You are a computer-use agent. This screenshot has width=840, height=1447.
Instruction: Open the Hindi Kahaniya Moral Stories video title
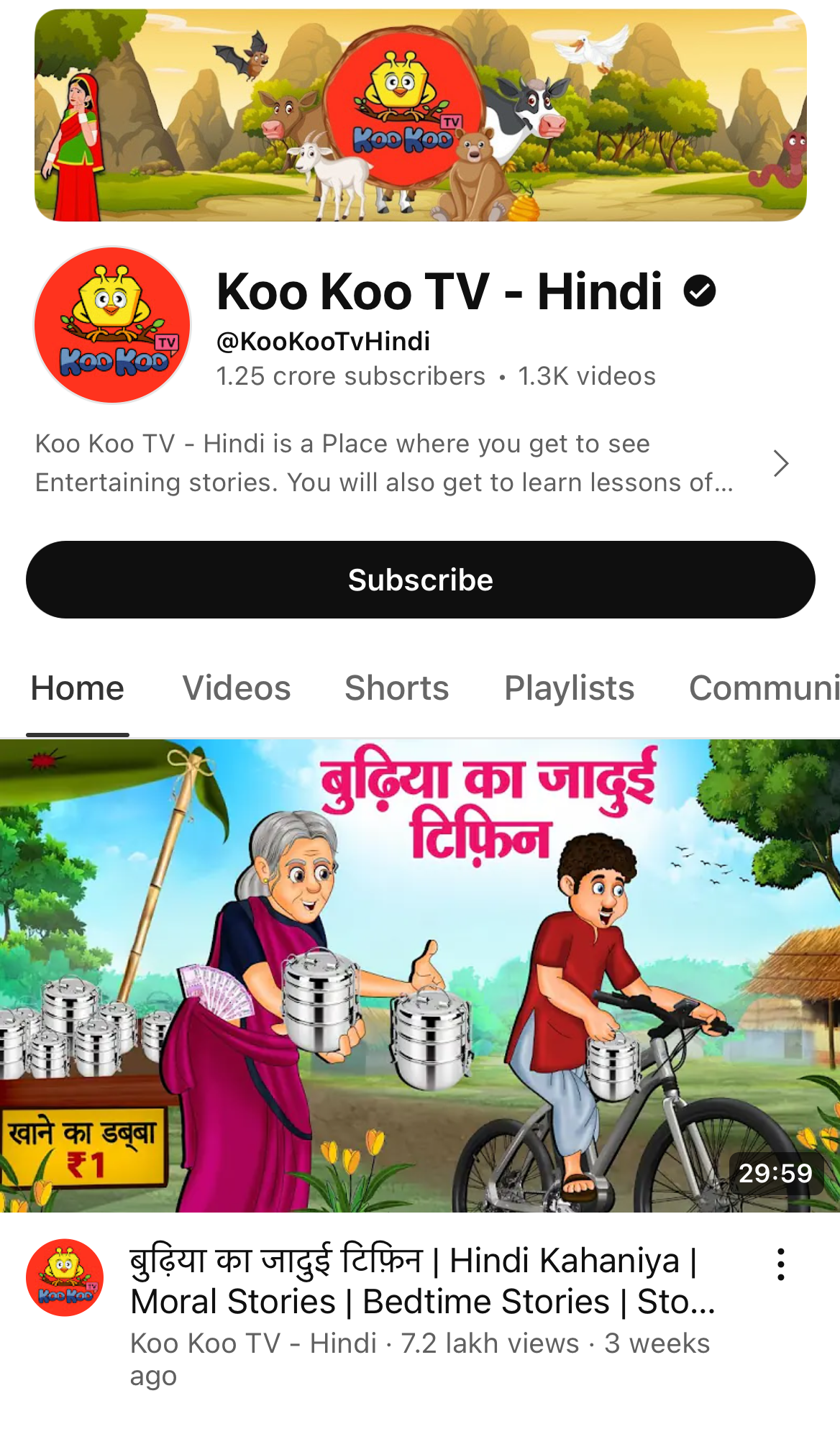[x=423, y=1281]
